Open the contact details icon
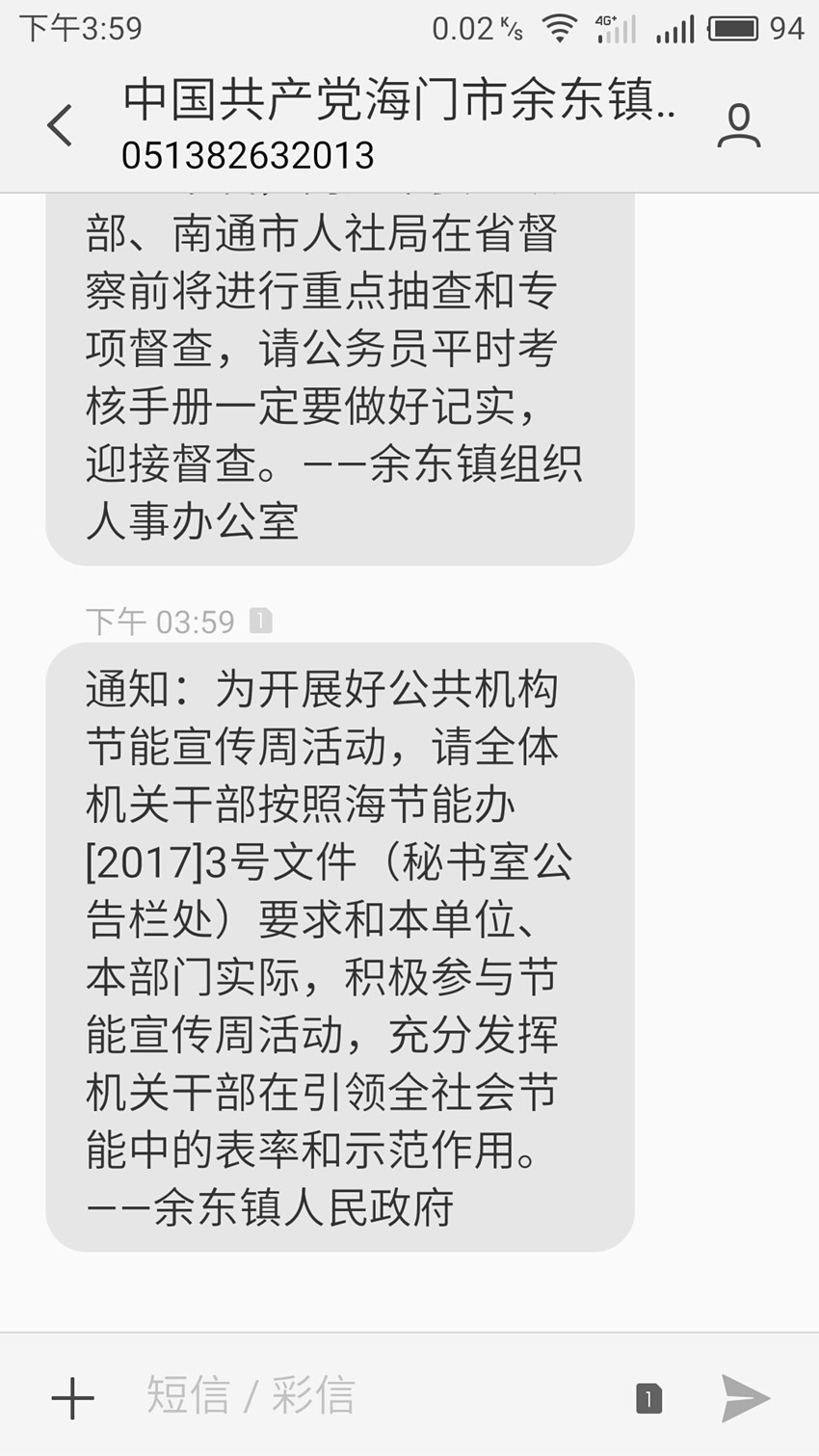 (x=738, y=126)
